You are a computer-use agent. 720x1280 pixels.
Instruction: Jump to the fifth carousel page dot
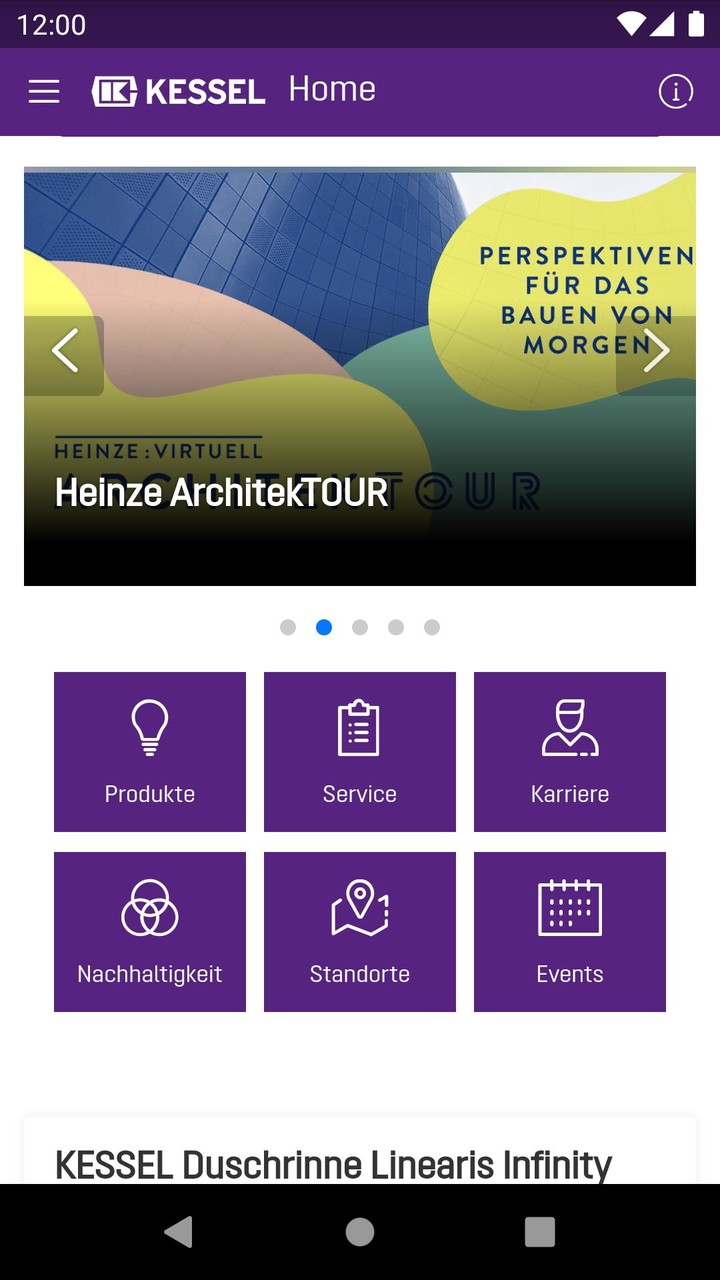tap(432, 627)
